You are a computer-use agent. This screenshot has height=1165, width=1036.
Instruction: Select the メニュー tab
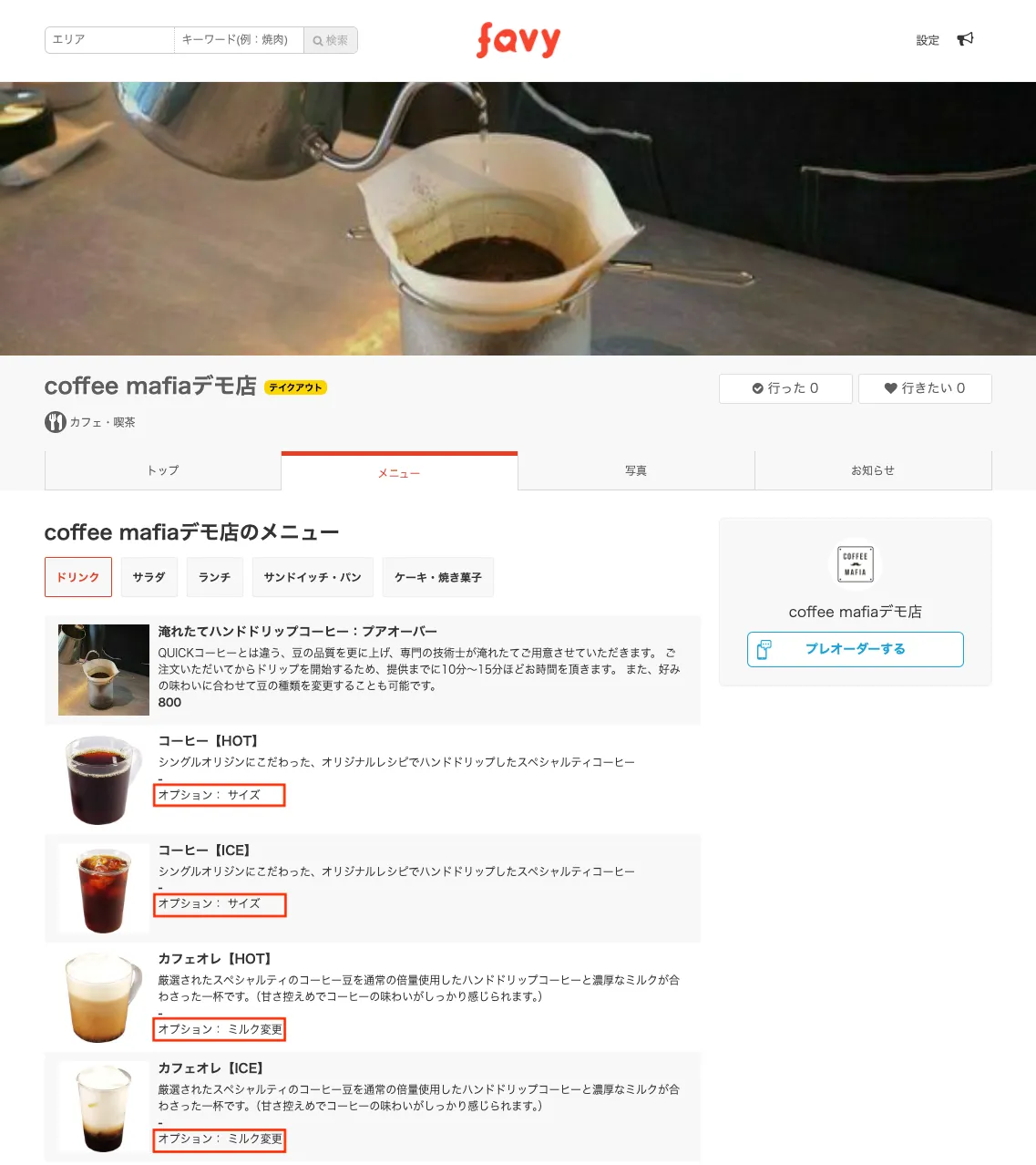[x=399, y=472]
